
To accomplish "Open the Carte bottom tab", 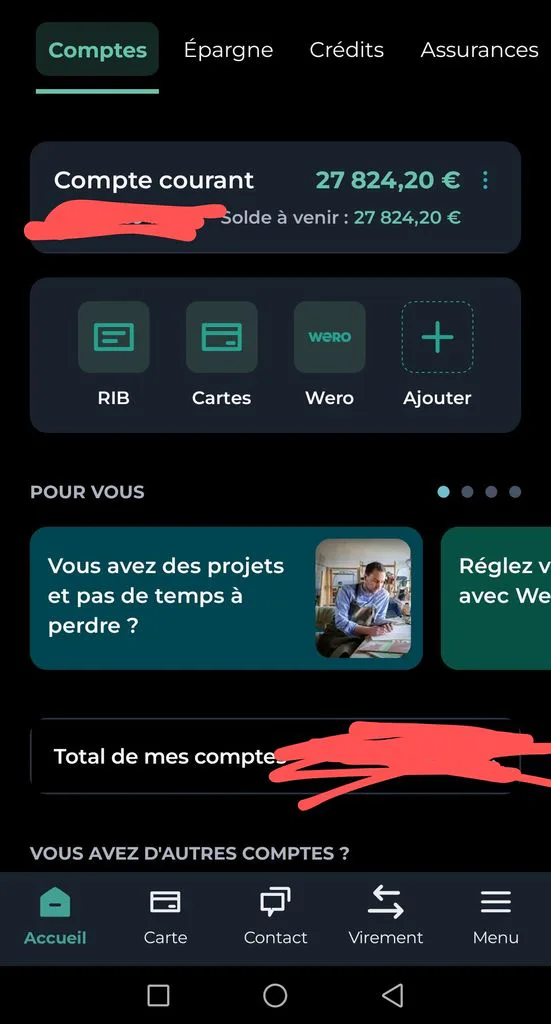I will click(x=165, y=917).
